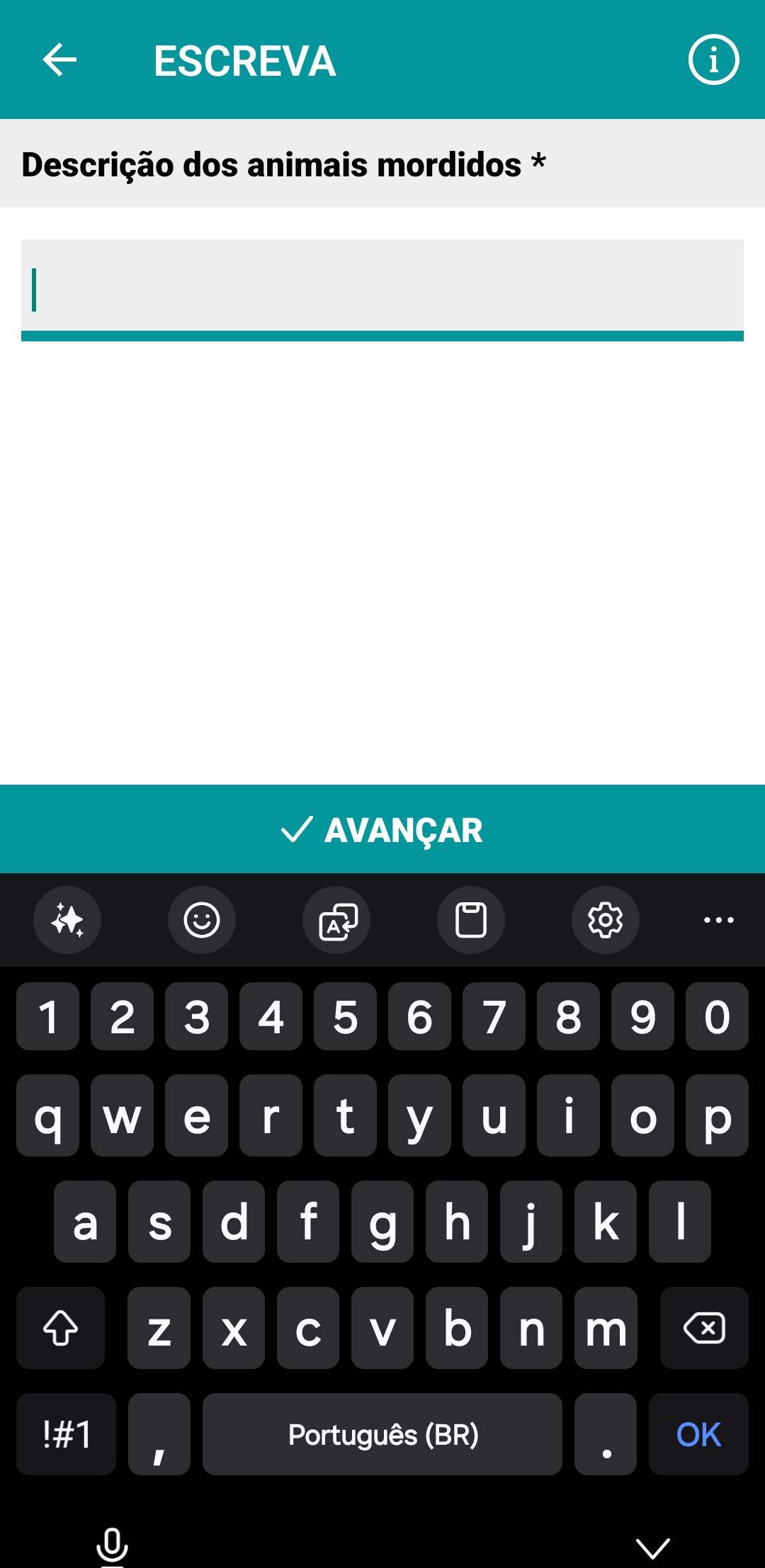Show more keyboard toolbar options

718,920
